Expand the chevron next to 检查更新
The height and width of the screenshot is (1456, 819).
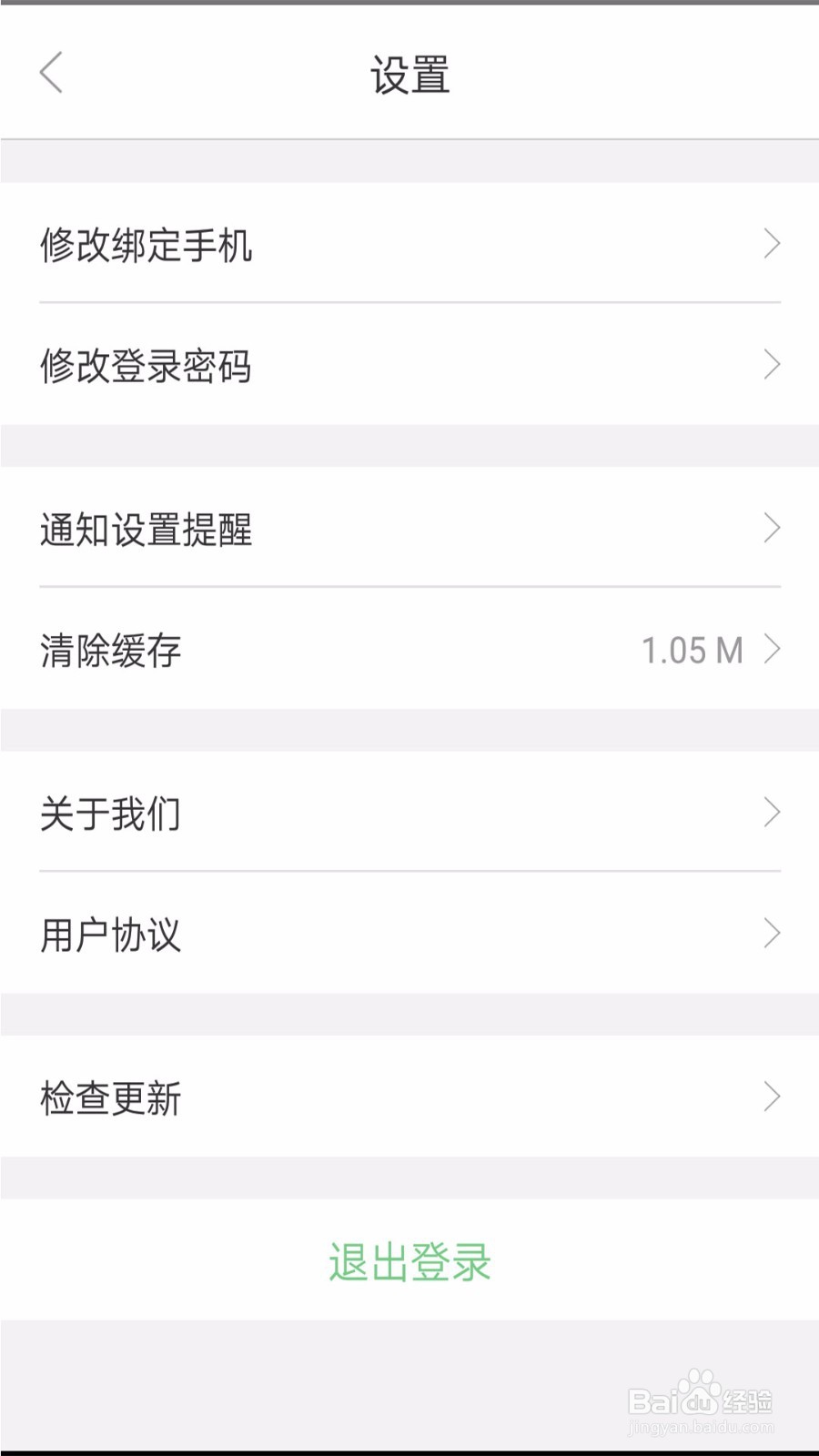tap(773, 1097)
